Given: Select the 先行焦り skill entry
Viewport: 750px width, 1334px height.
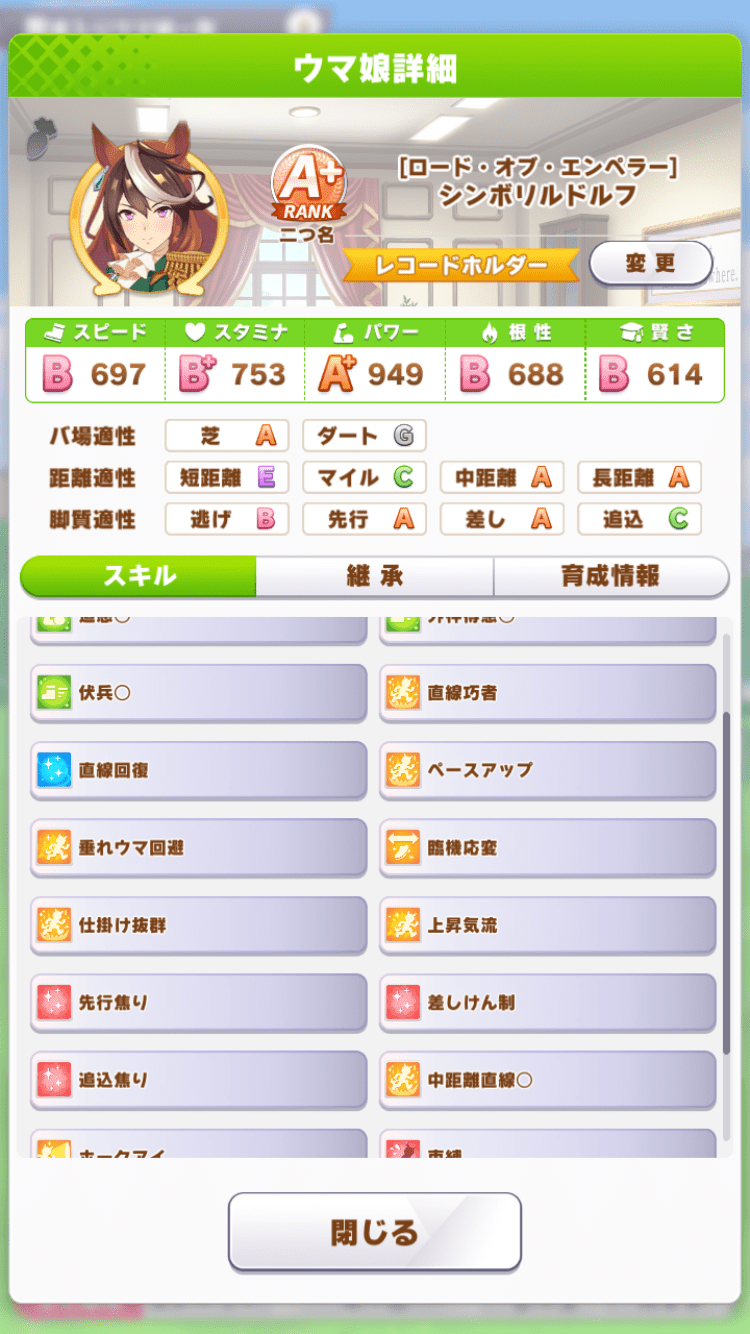Looking at the screenshot, I should tap(198, 1003).
